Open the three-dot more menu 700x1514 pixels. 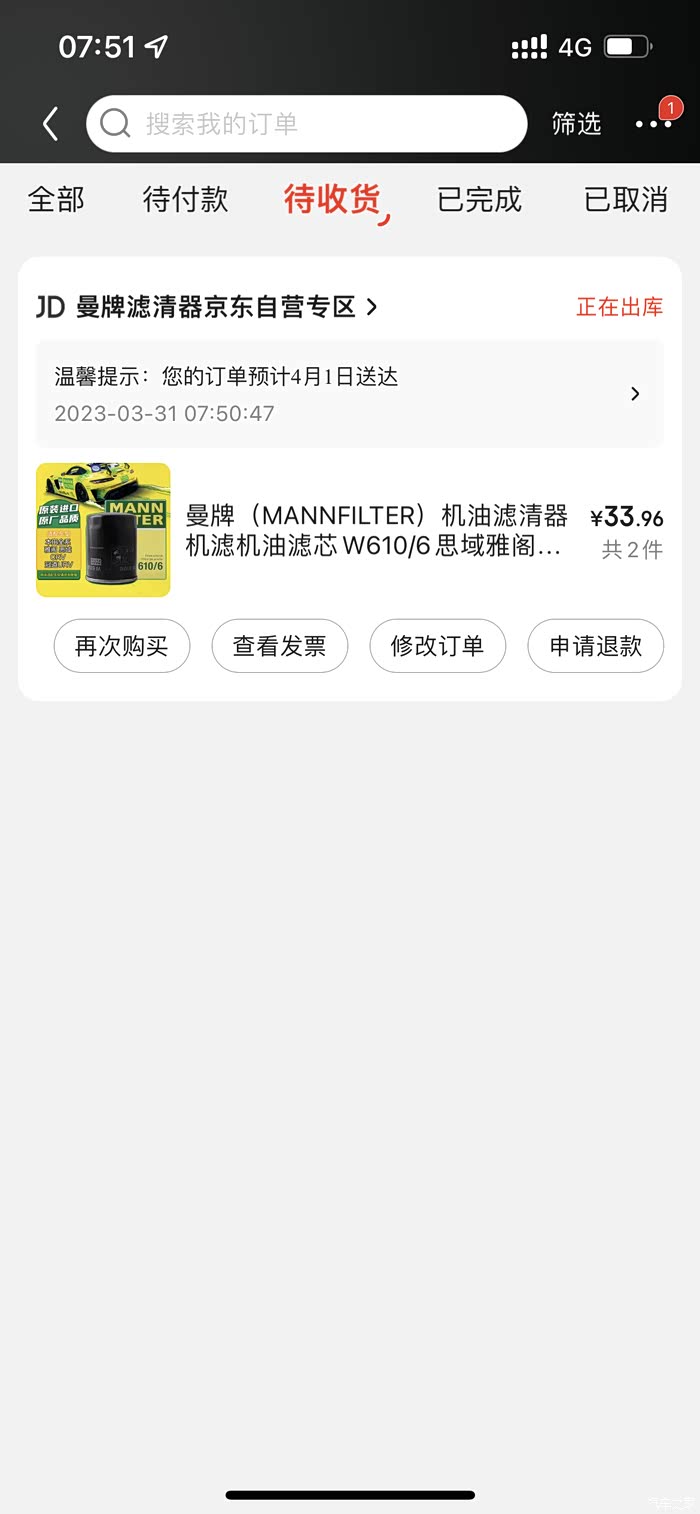pos(653,124)
